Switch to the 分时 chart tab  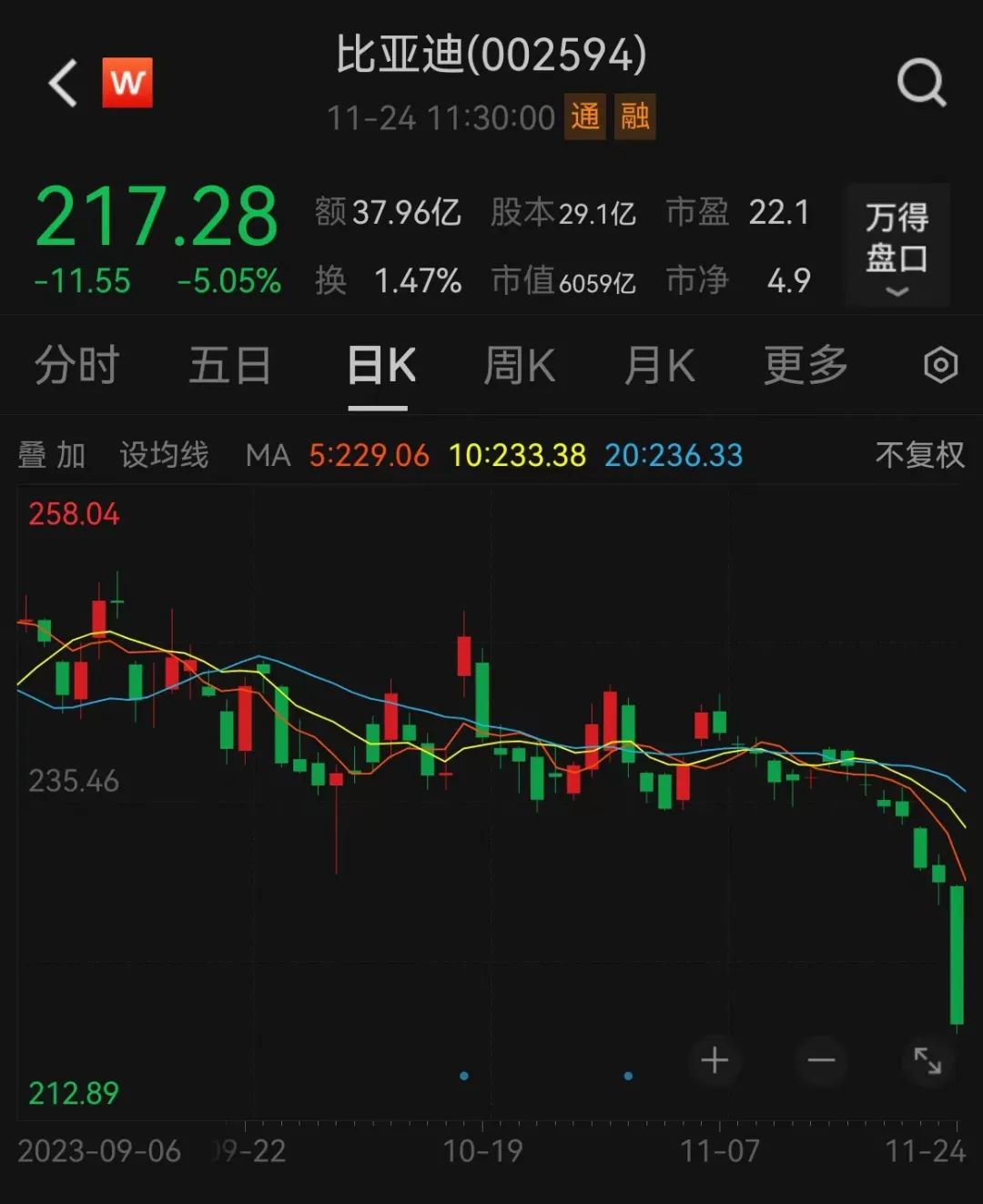tap(76, 366)
